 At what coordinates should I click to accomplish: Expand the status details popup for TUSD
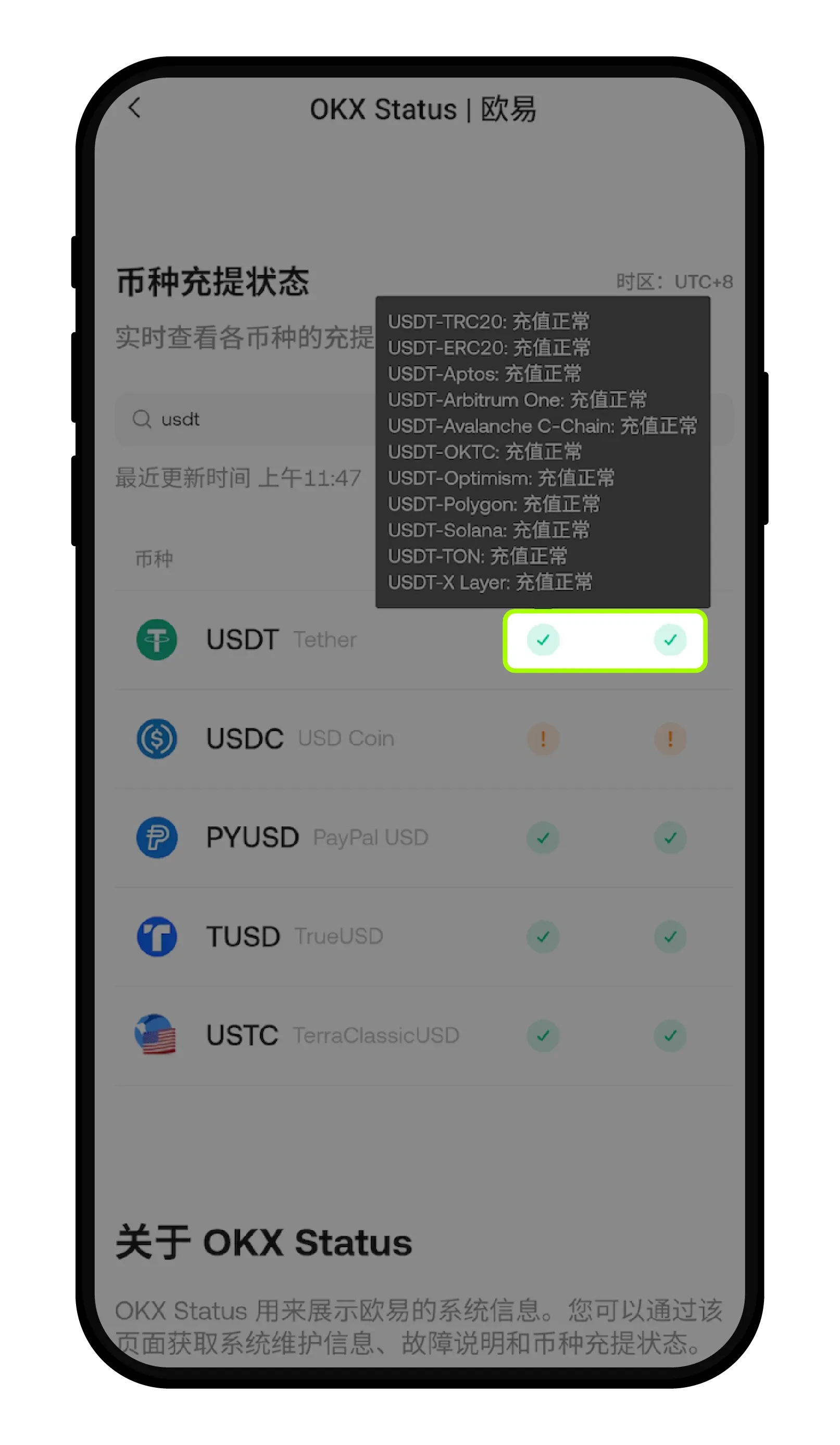click(x=543, y=936)
